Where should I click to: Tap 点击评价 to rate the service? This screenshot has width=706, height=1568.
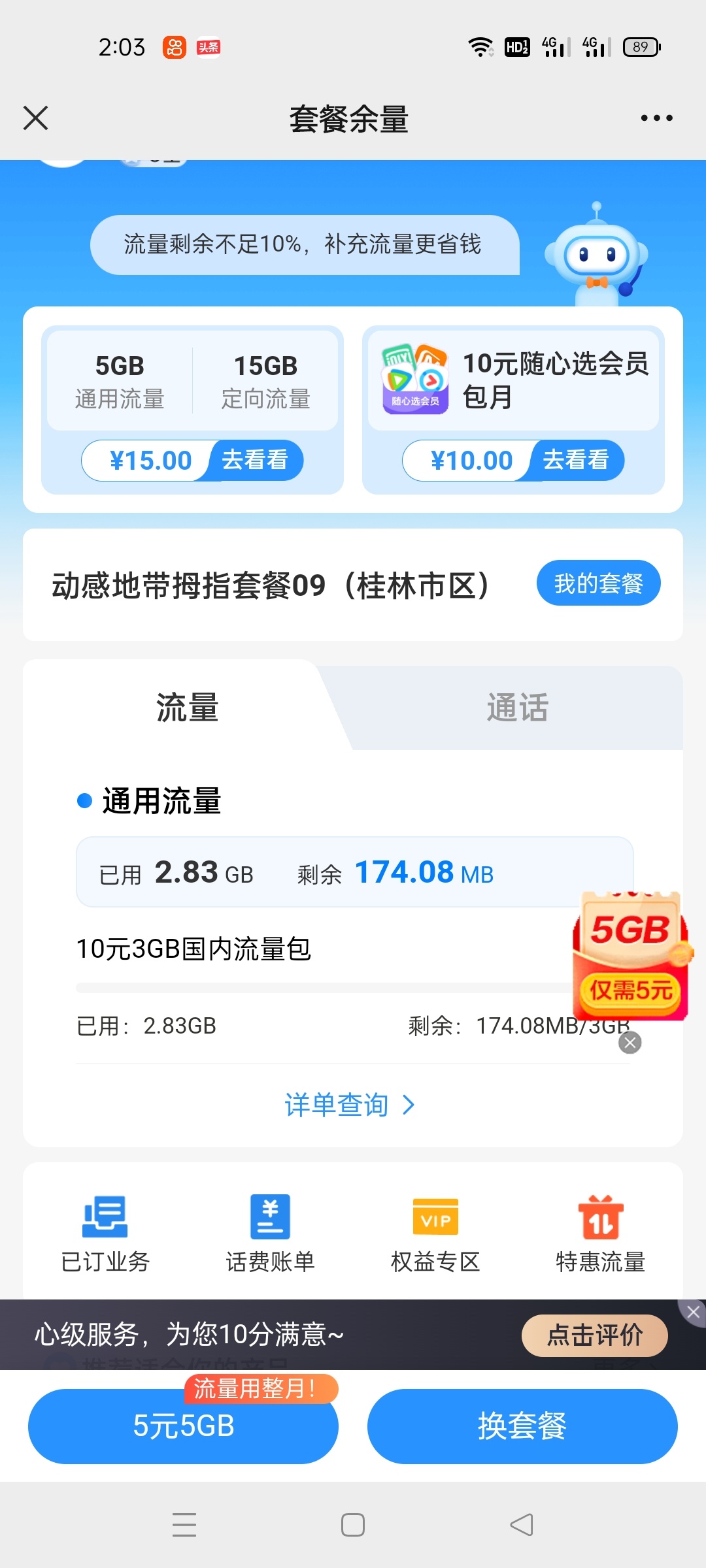(x=594, y=1335)
